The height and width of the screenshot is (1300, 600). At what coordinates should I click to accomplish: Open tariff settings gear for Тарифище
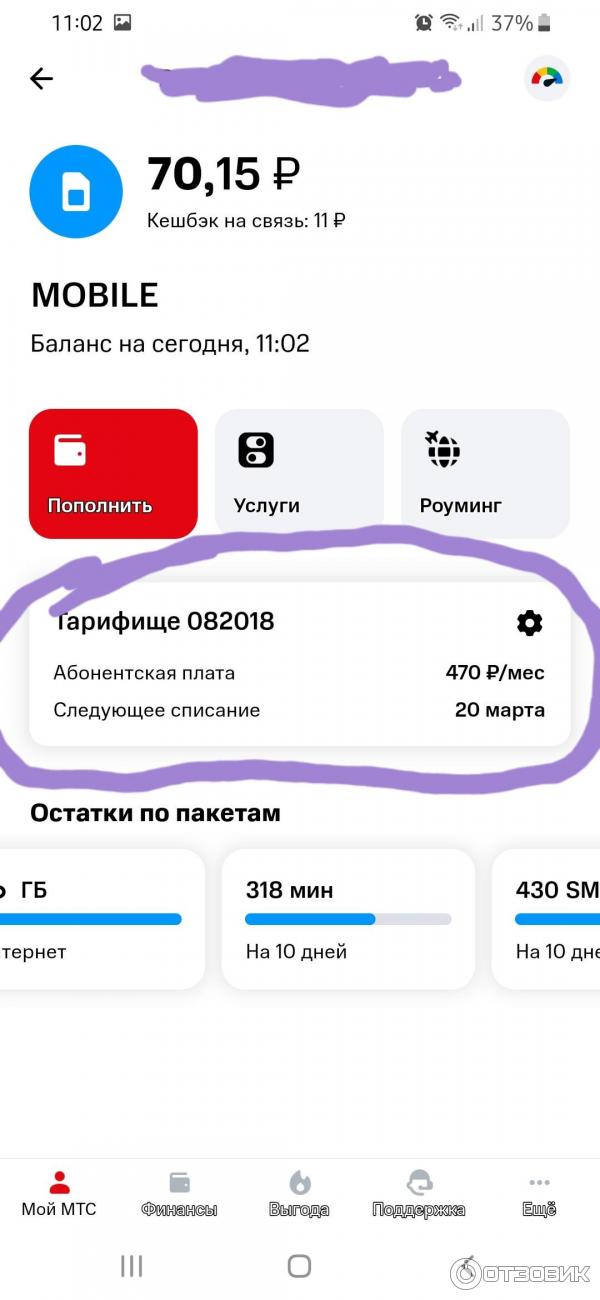529,623
